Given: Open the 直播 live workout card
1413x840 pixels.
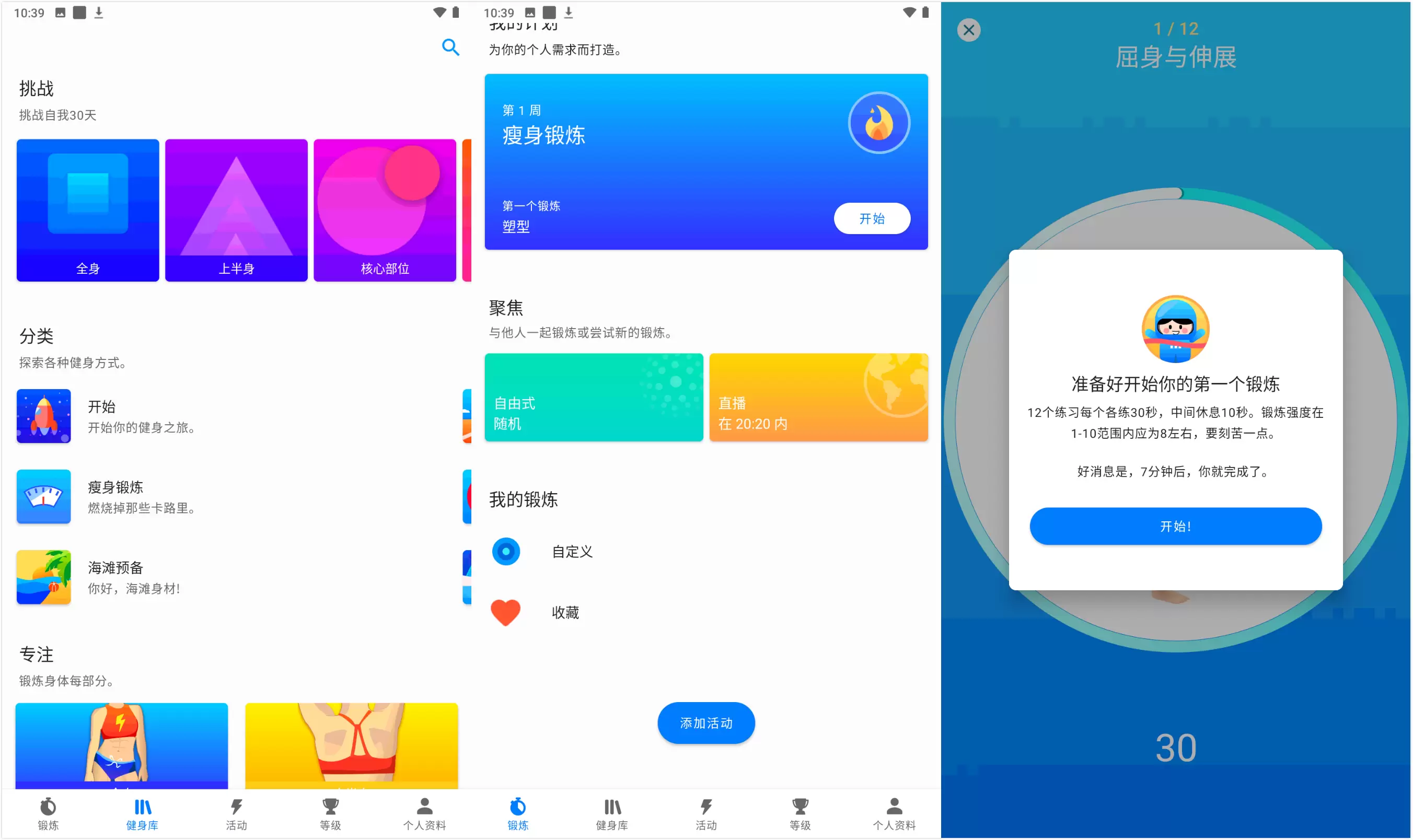Looking at the screenshot, I should pyautogui.click(x=818, y=398).
